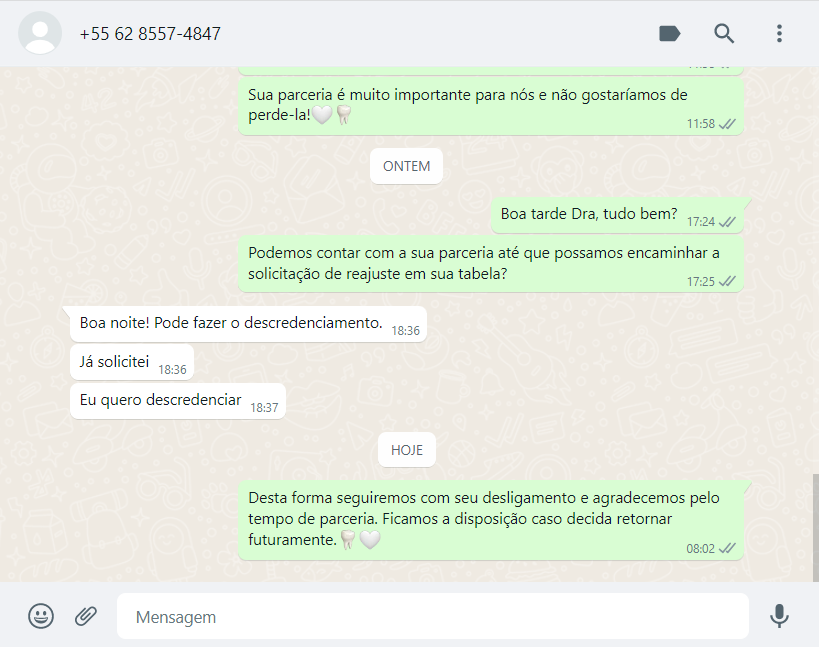This screenshot has width=819, height=647.
Task: Open the emoji picker
Action: point(41,616)
